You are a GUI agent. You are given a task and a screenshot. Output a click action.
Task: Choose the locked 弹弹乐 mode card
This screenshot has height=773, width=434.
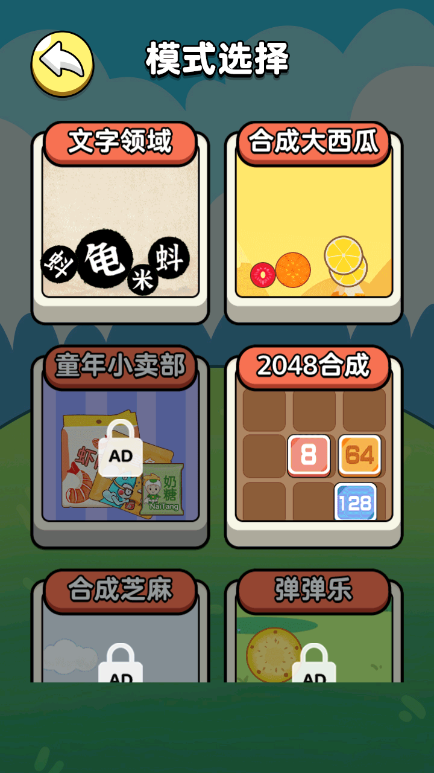click(x=314, y=626)
